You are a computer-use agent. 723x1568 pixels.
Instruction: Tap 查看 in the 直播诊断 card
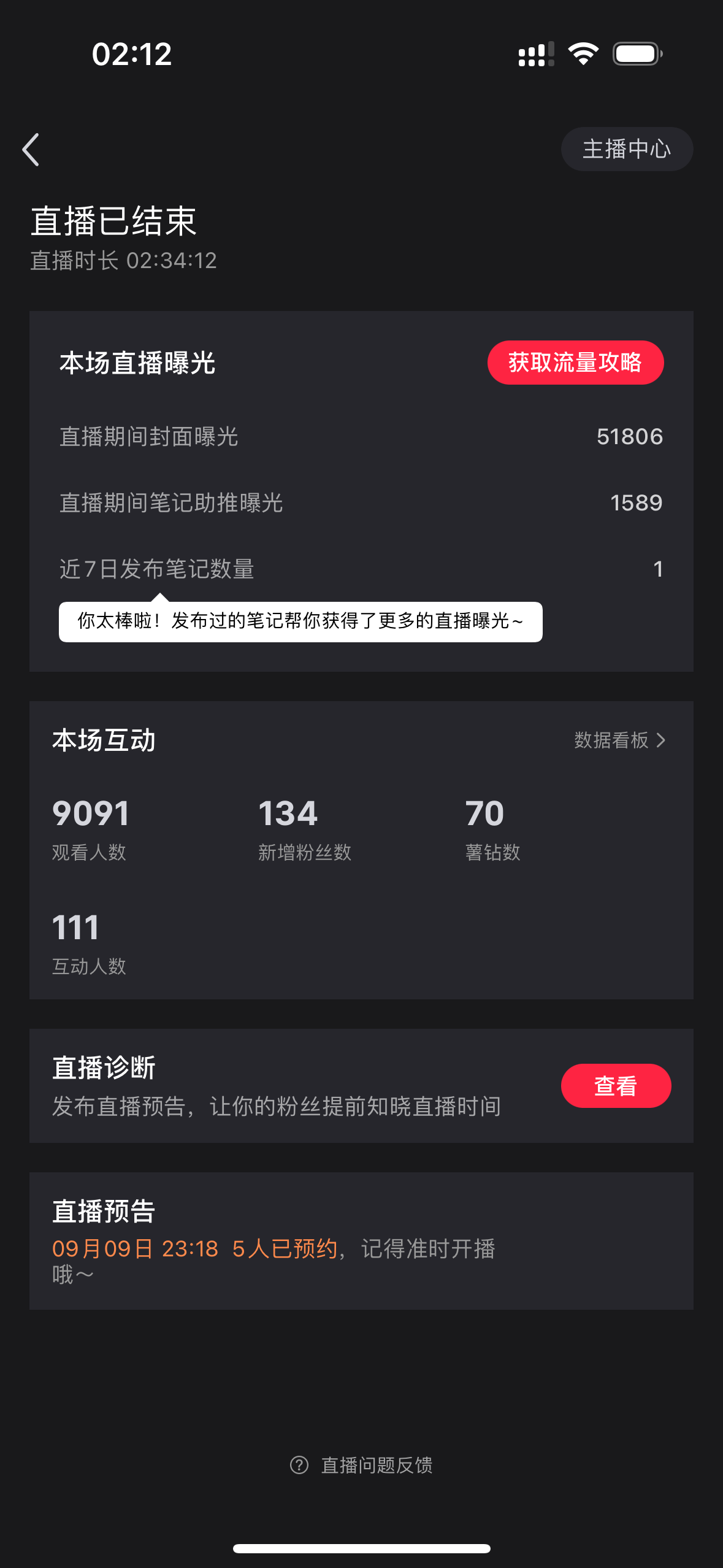pos(616,1086)
